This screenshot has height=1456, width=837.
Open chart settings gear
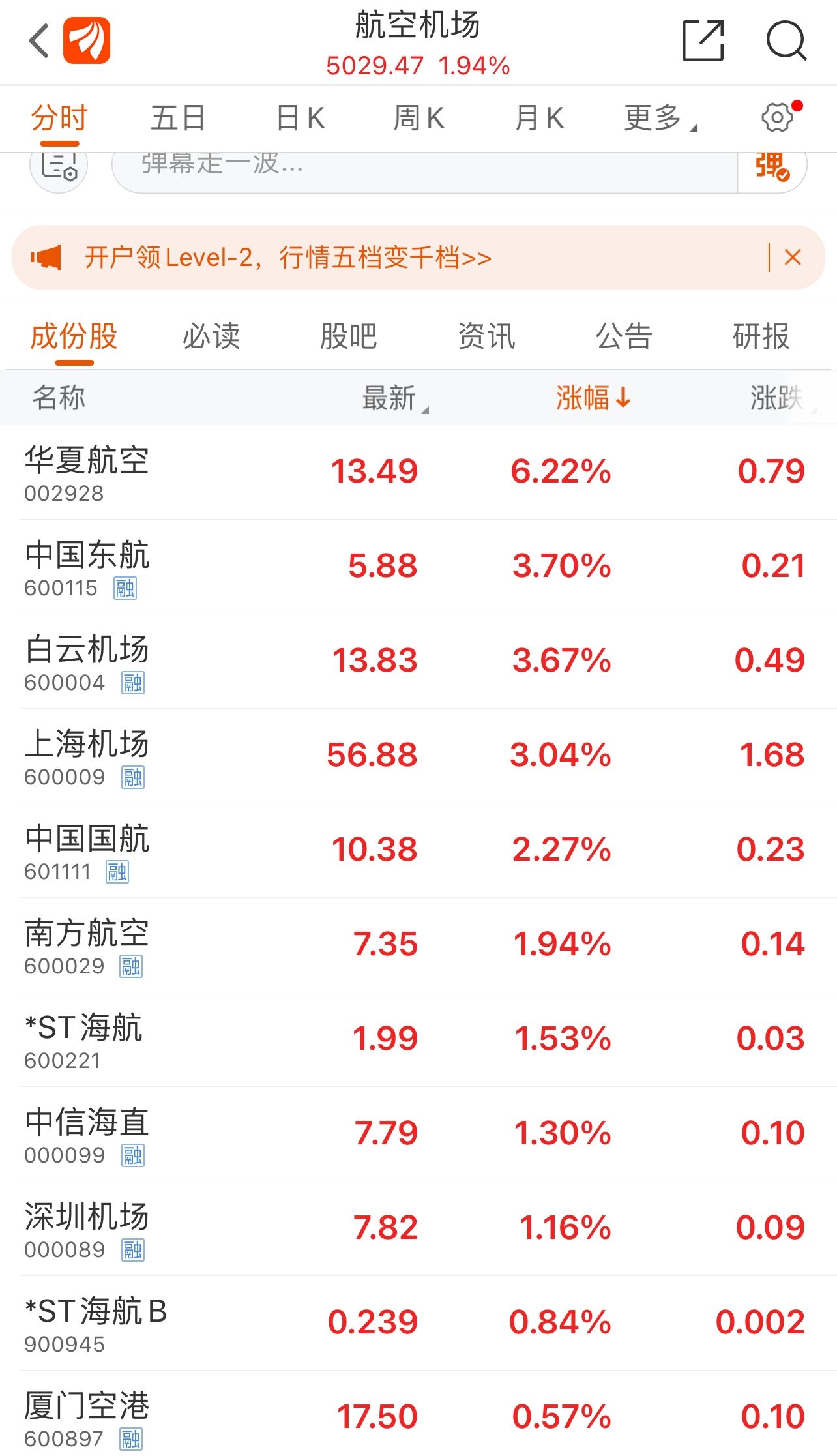pyautogui.click(x=777, y=117)
